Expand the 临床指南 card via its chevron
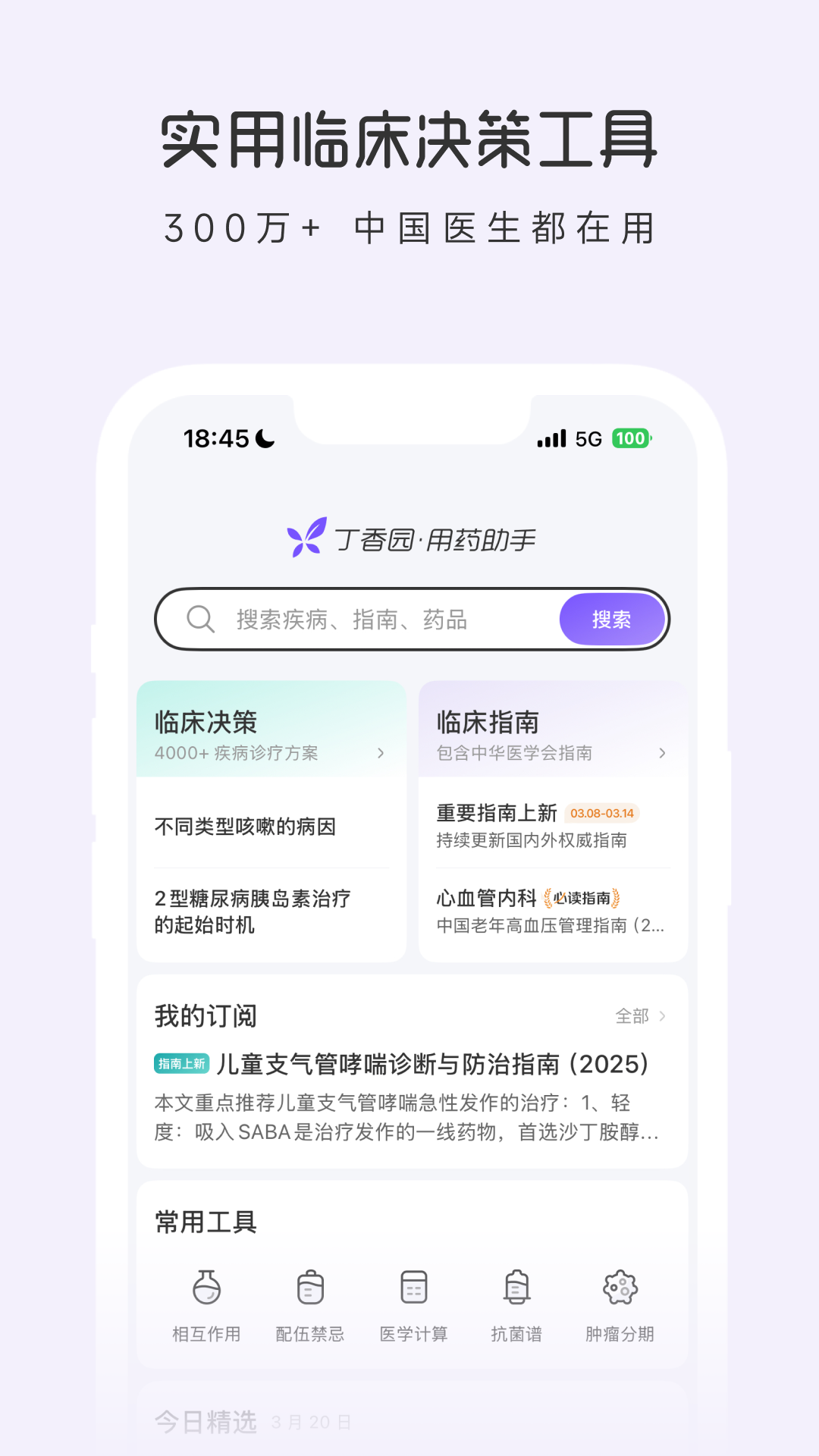This screenshot has width=819, height=1456. coord(661,753)
